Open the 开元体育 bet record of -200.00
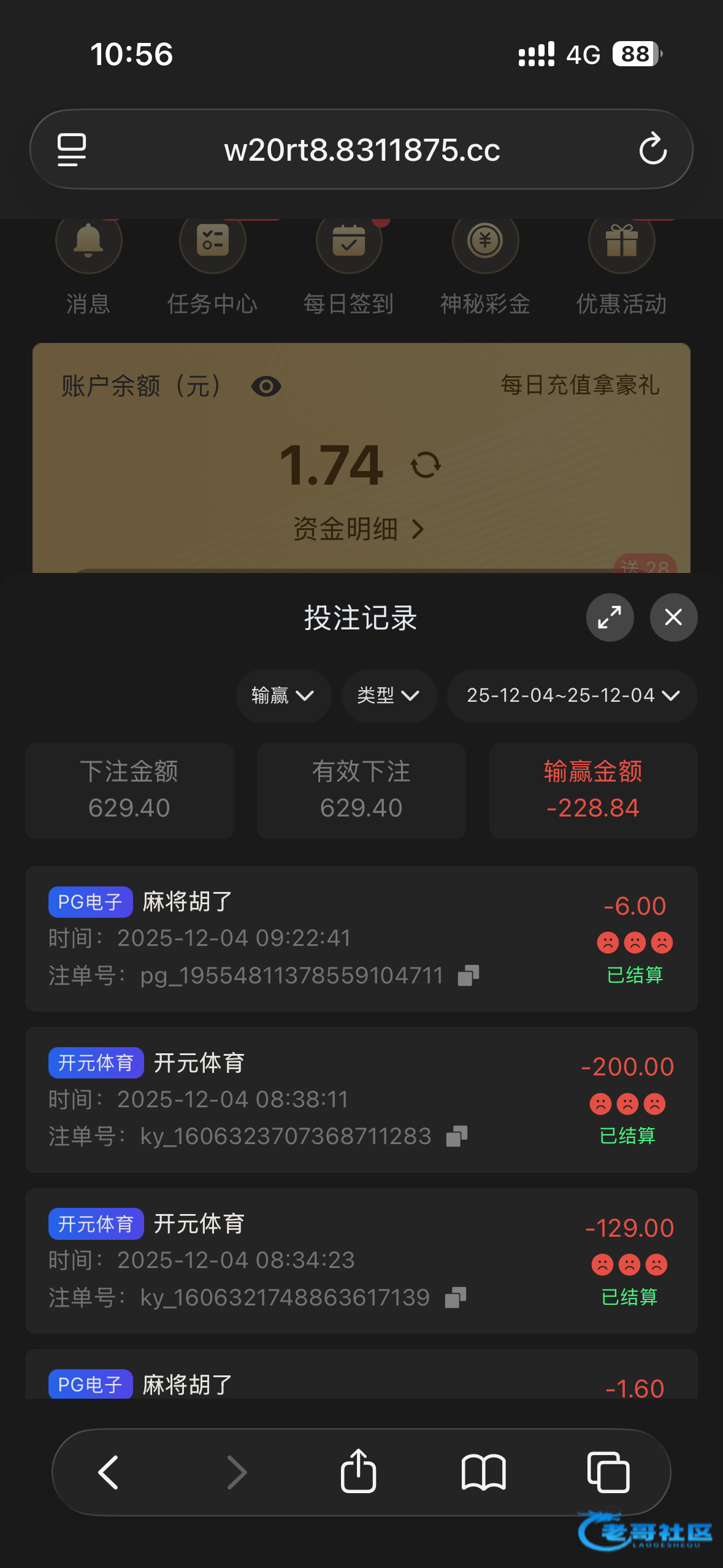 307,1099
